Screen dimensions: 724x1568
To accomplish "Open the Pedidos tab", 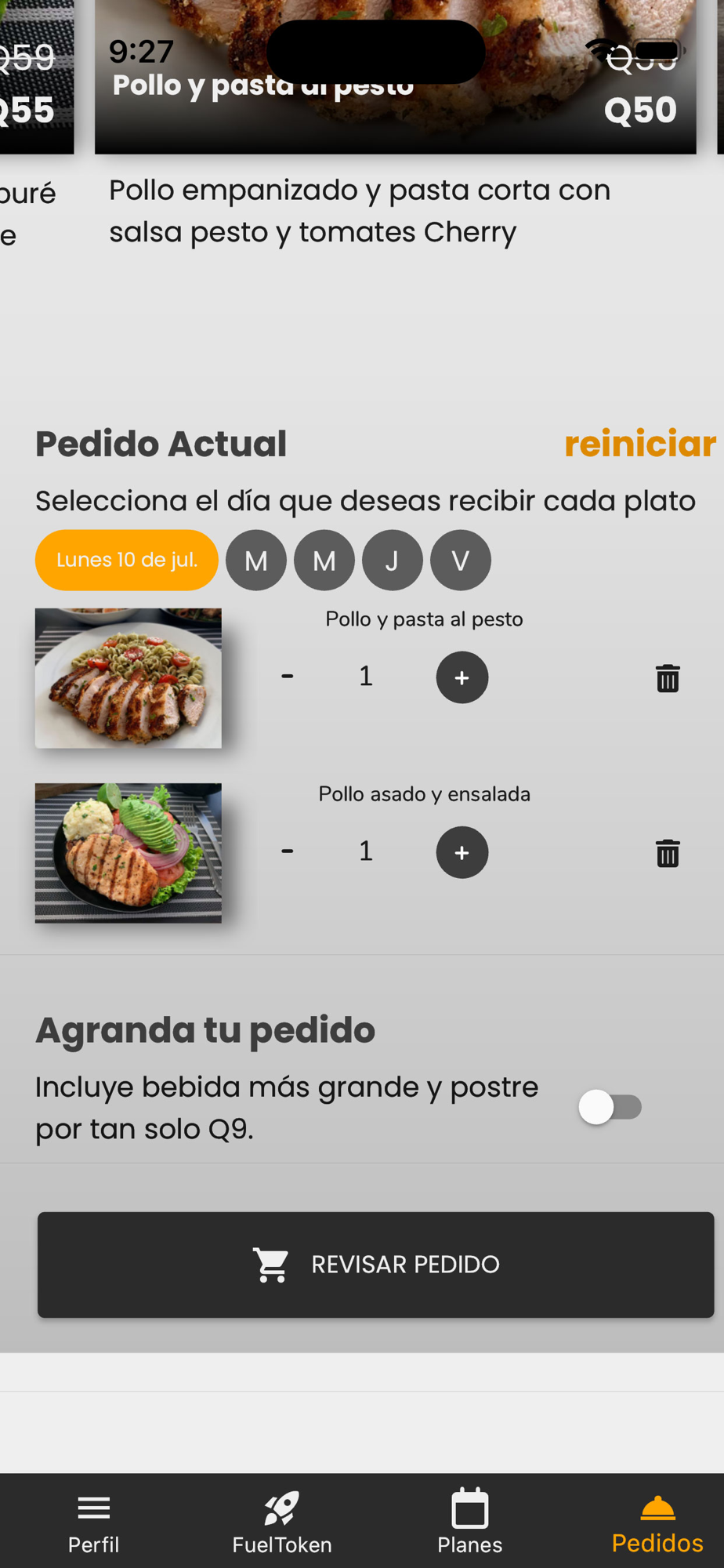I will pos(657,1523).
